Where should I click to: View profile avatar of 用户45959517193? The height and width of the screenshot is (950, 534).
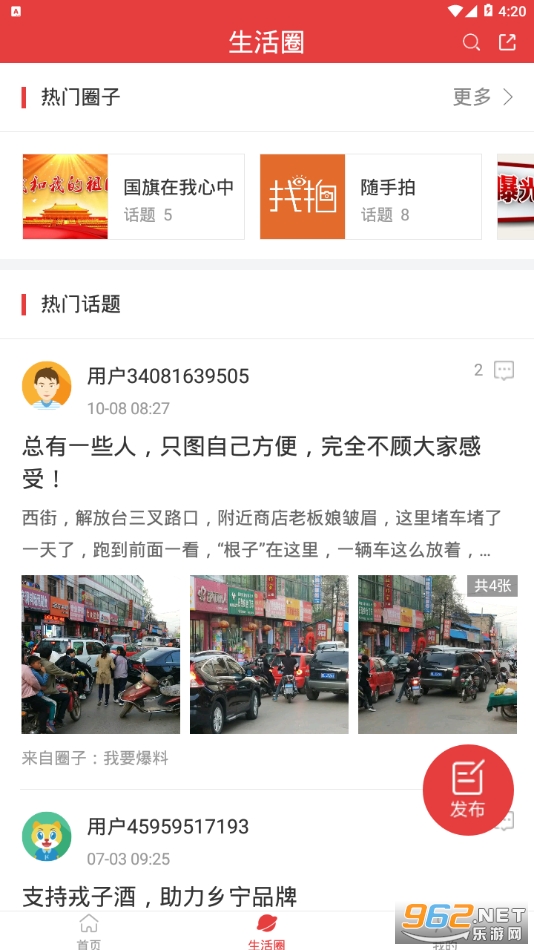coord(47,836)
